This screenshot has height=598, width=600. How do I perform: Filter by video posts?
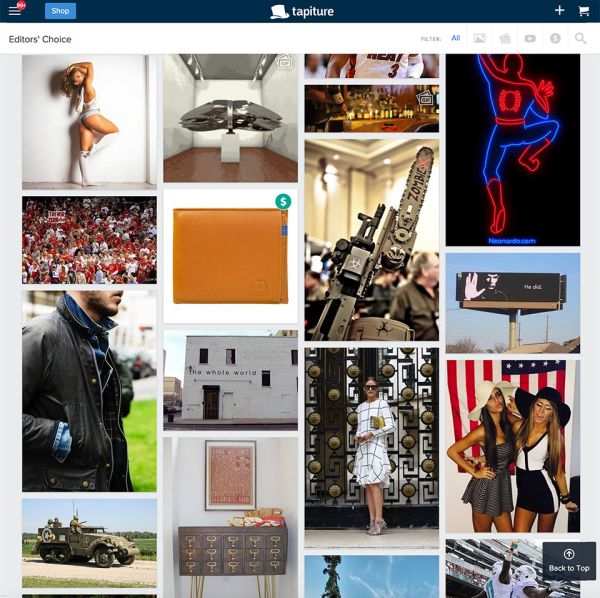(530, 38)
